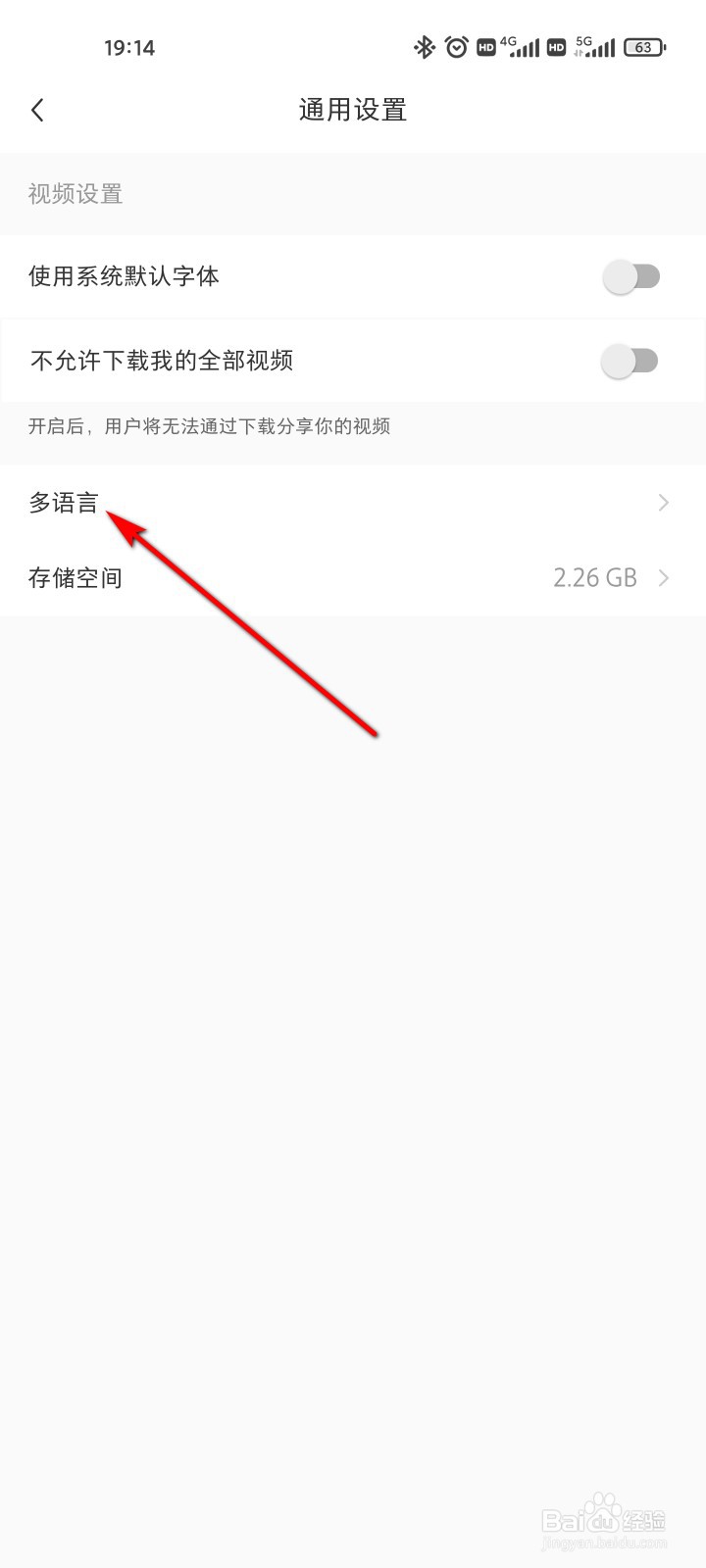
Task: Open the 存储空间 storage settings
Action: pos(76,577)
